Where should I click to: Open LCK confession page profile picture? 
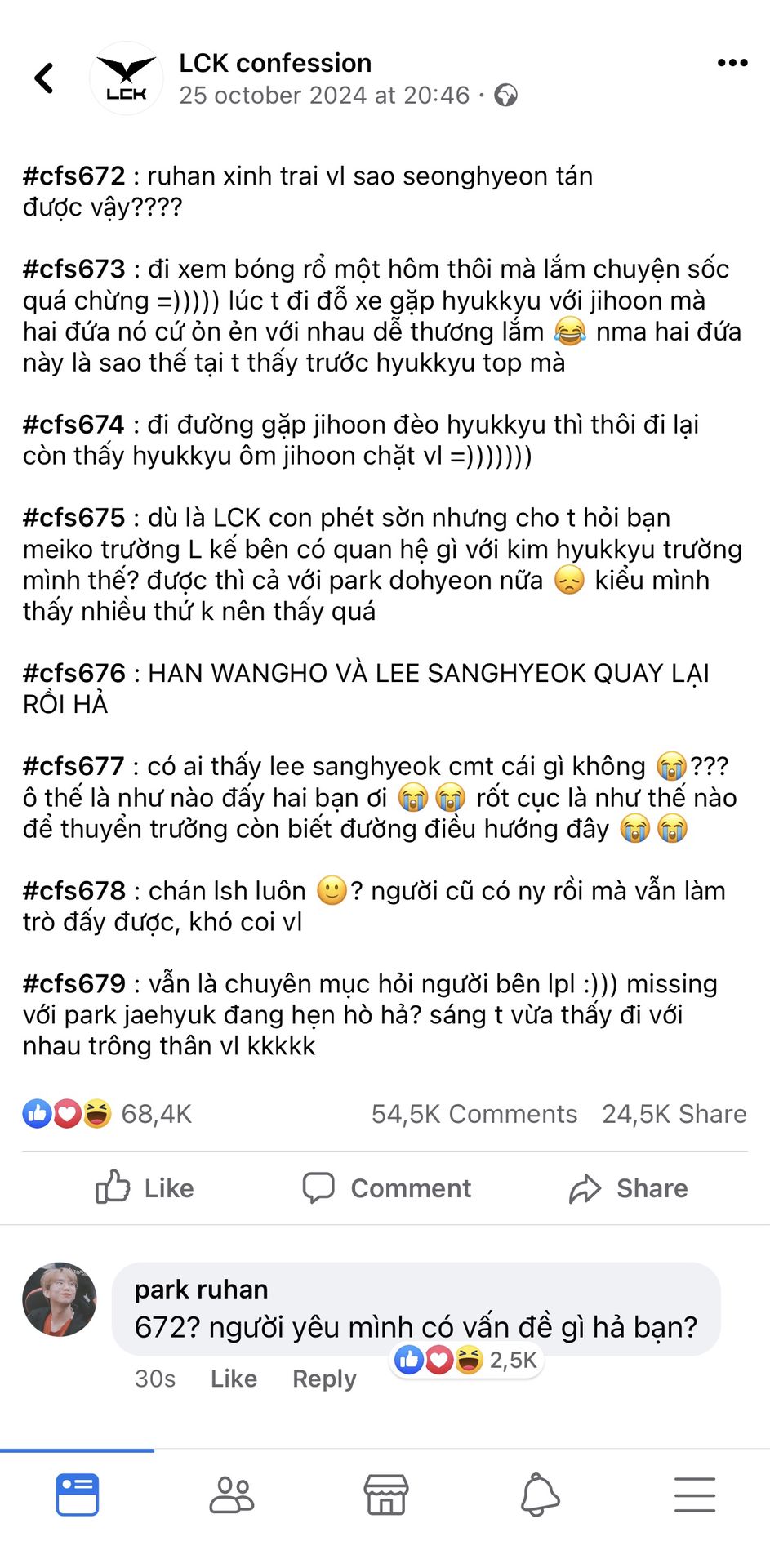[127, 78]
